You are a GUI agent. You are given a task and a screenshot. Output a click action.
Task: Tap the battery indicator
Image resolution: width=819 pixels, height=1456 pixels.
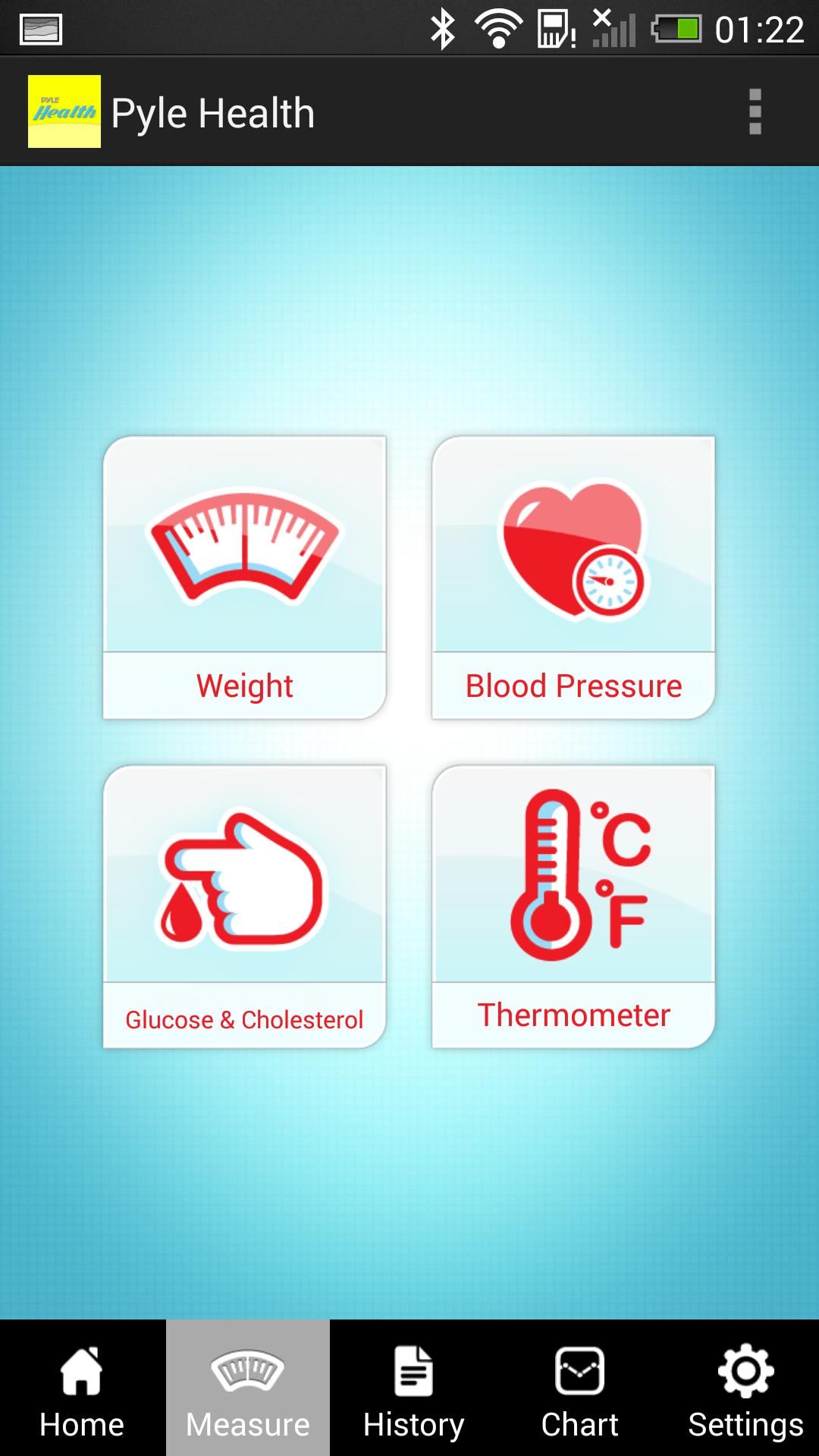click(x=677, y=28)
